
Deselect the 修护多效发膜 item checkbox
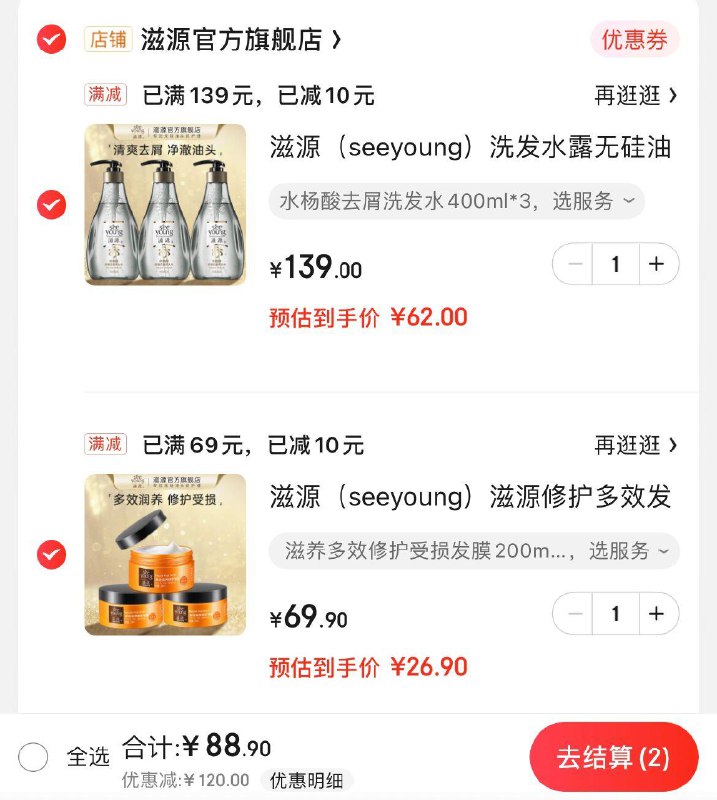pos(51,554)
